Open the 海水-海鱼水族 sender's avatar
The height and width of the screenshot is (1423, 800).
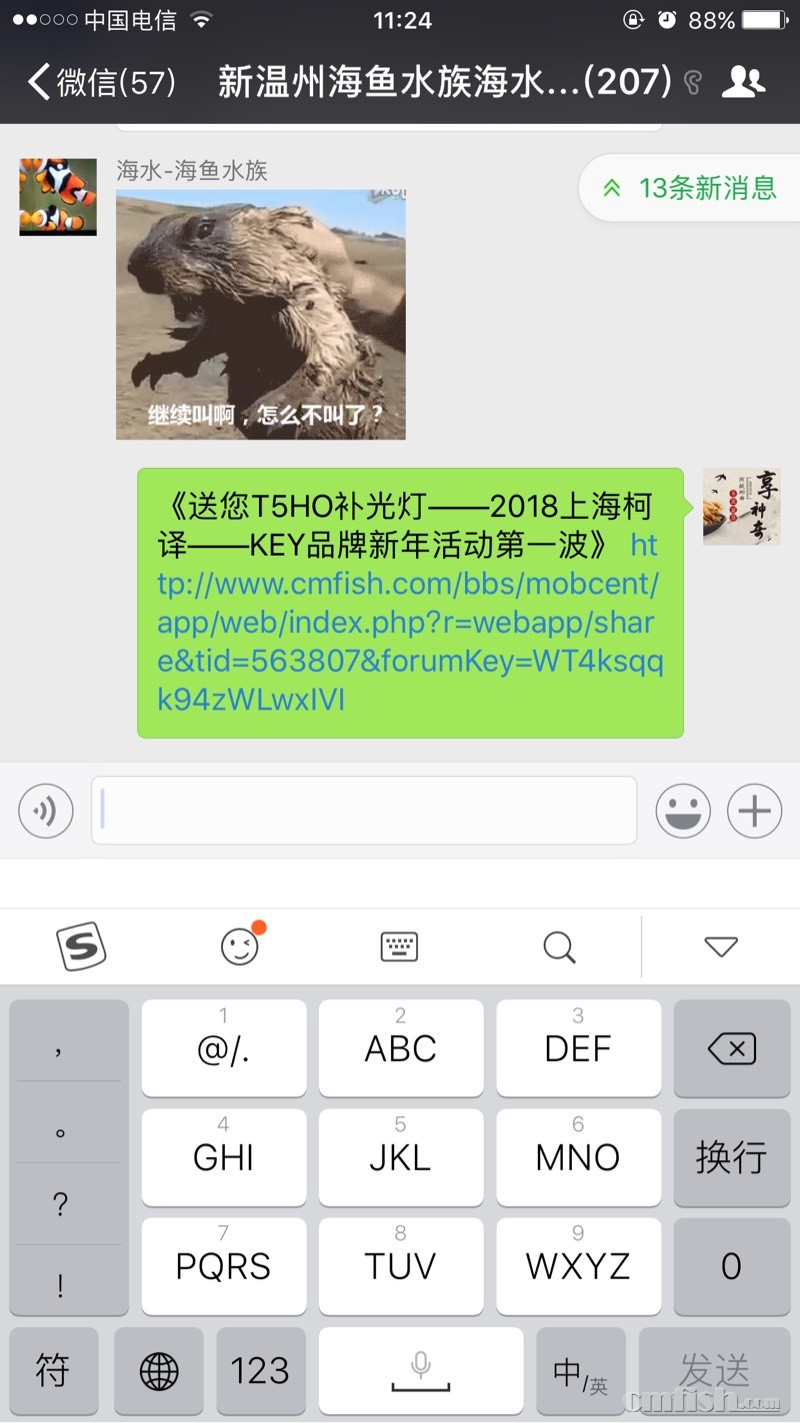[x=58, y=197]
